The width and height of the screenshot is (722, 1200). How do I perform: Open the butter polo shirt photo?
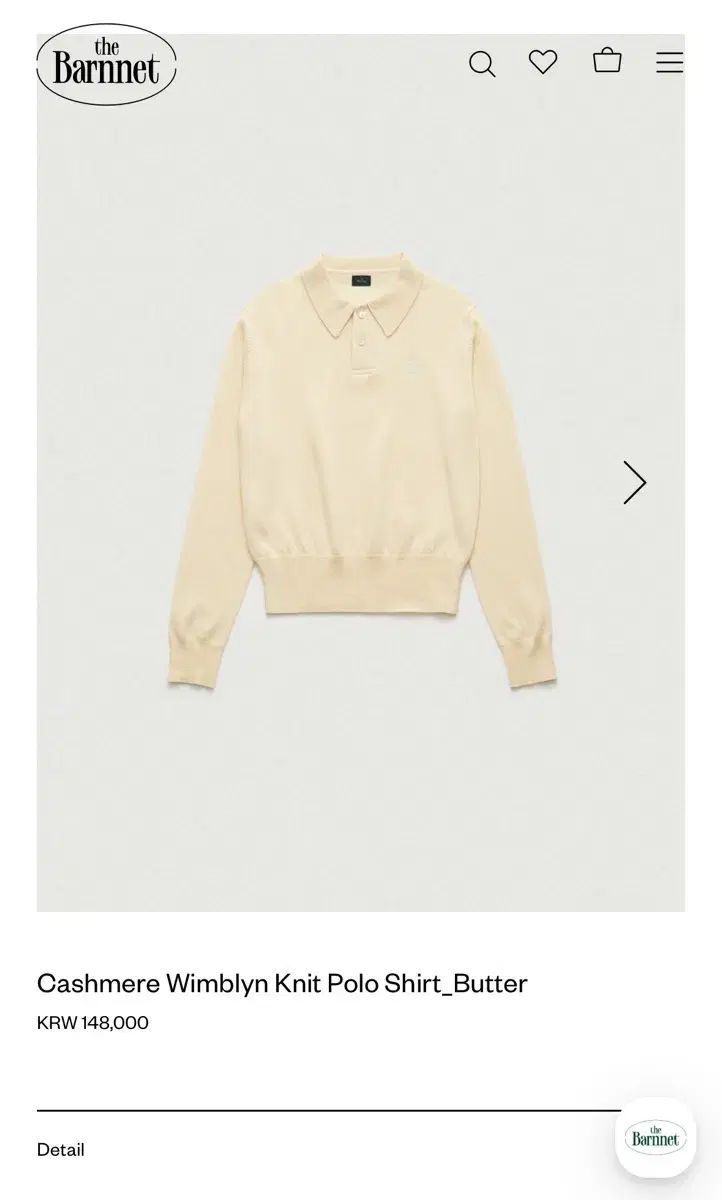click(x=360, y=470)
